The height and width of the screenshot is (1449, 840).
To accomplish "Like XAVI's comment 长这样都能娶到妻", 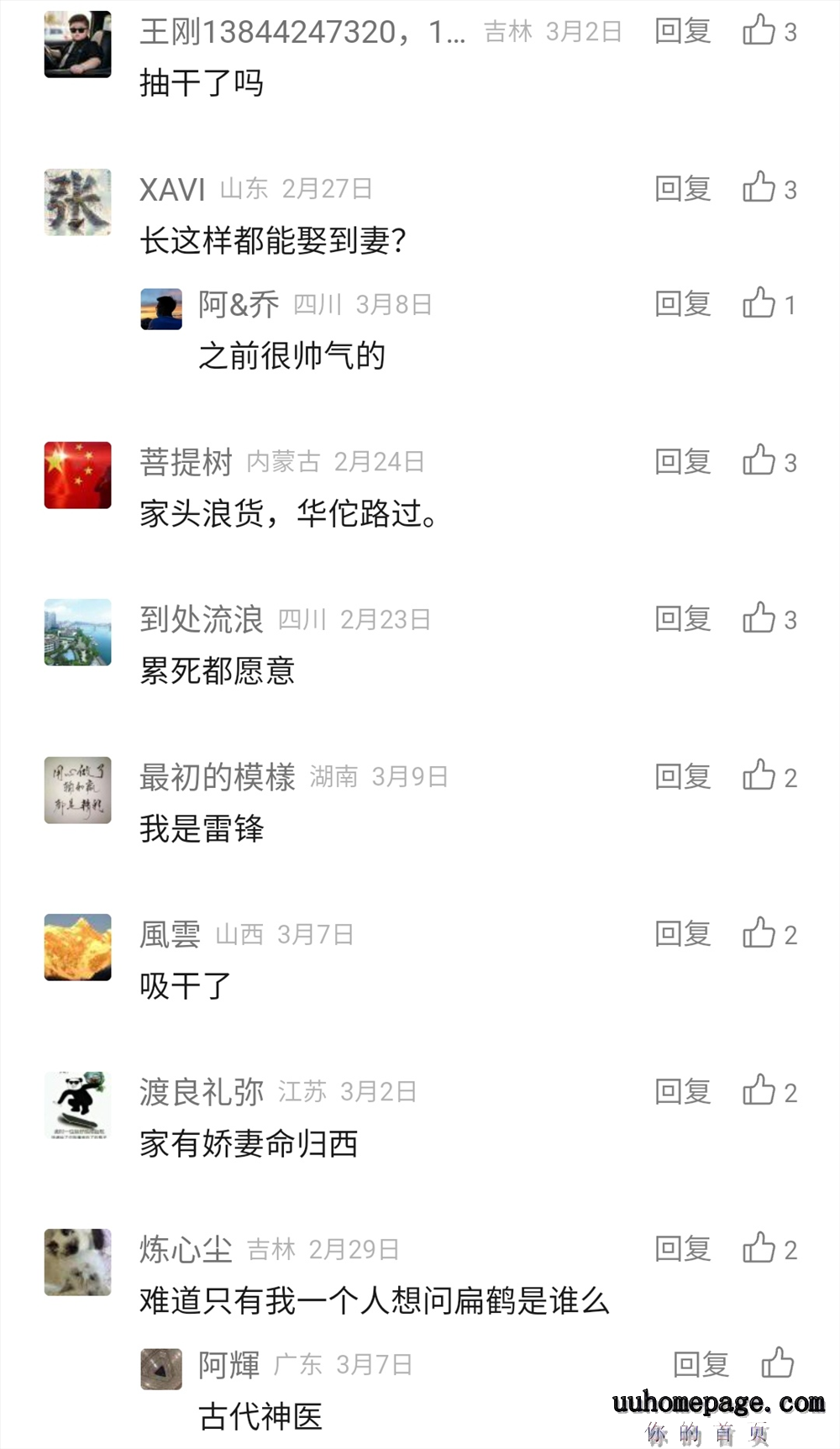I will (x=759, y=189).
